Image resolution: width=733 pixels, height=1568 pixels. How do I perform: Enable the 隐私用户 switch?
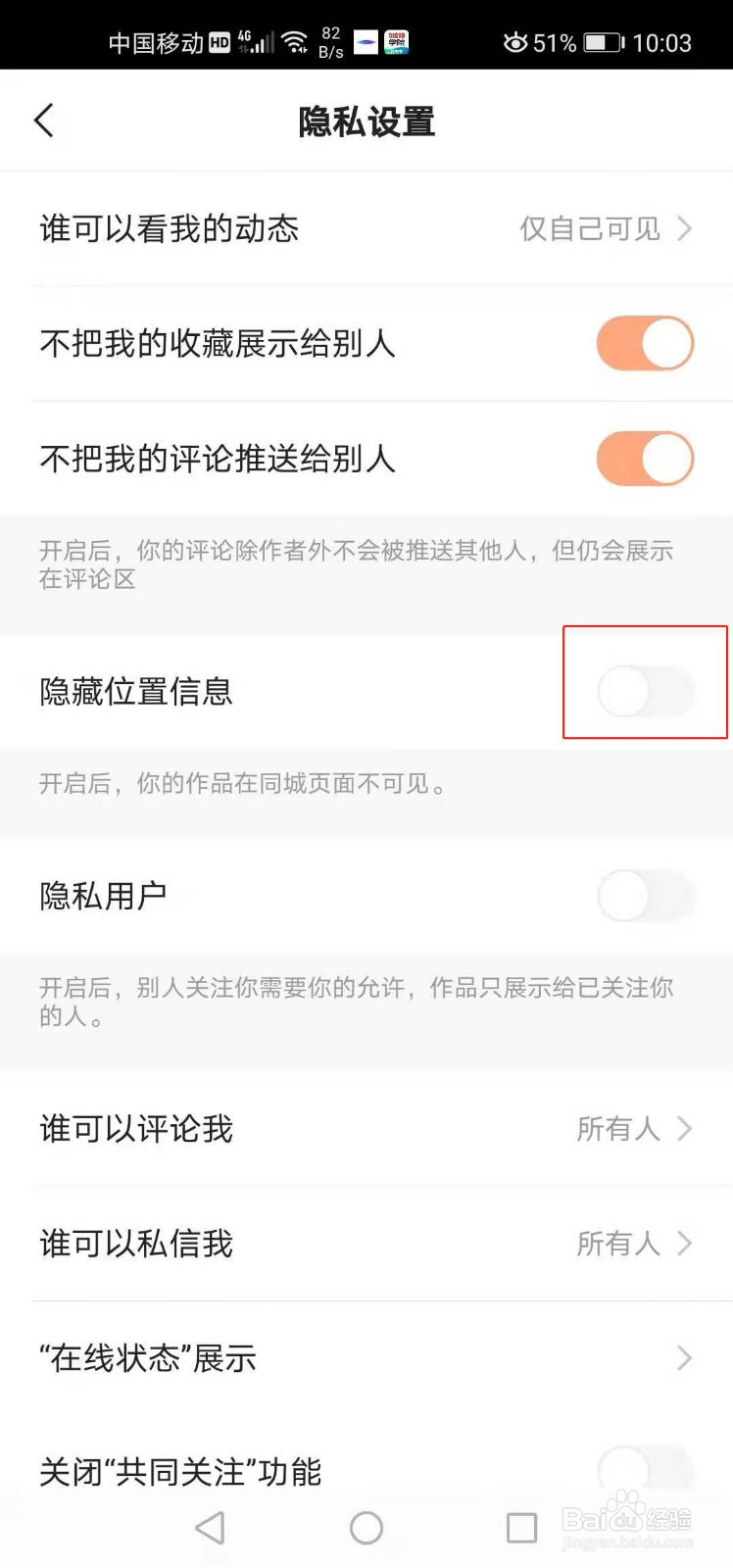click(x=645, y=897)
